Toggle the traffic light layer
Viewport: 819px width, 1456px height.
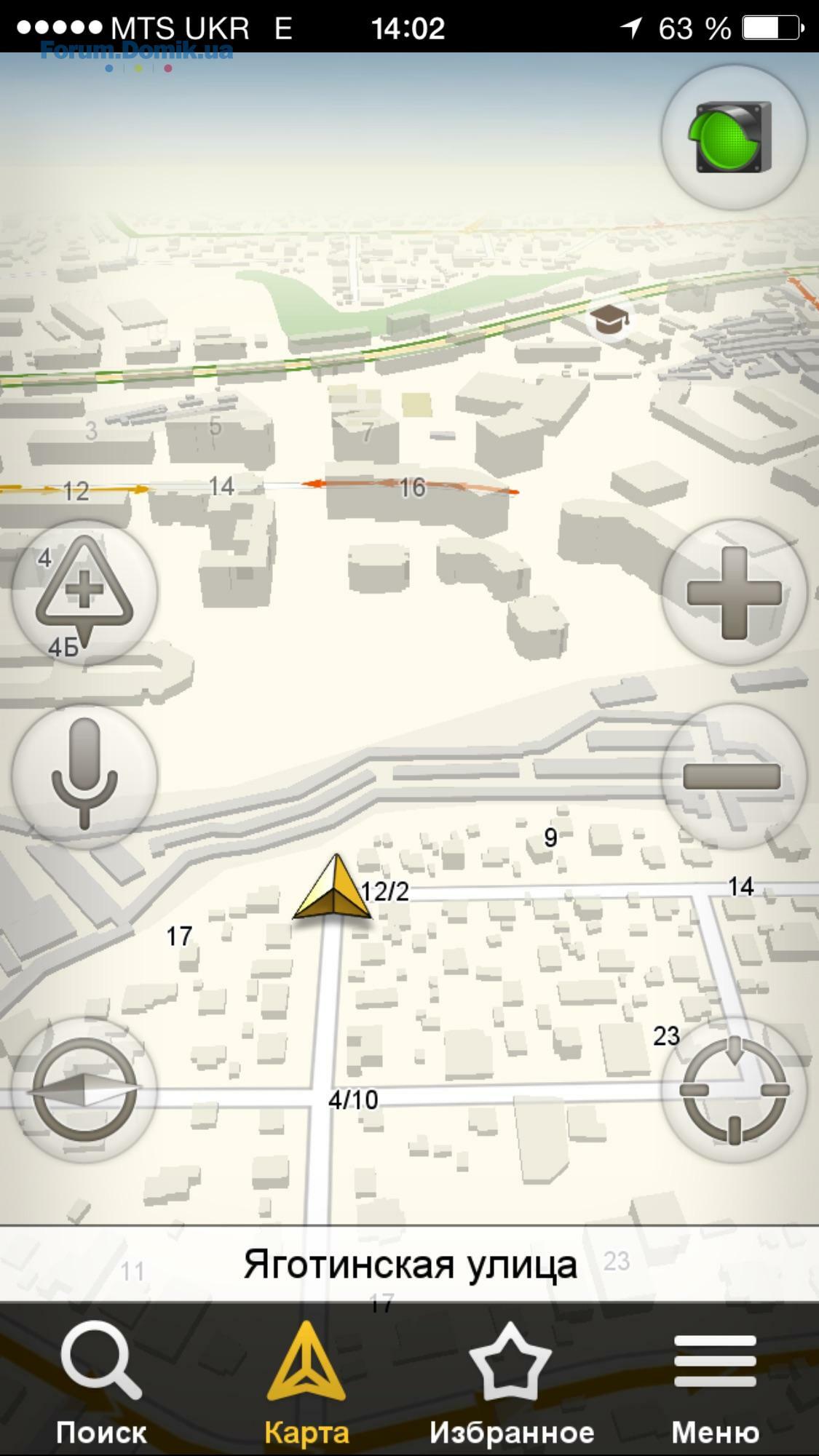[x=733, y=137]
